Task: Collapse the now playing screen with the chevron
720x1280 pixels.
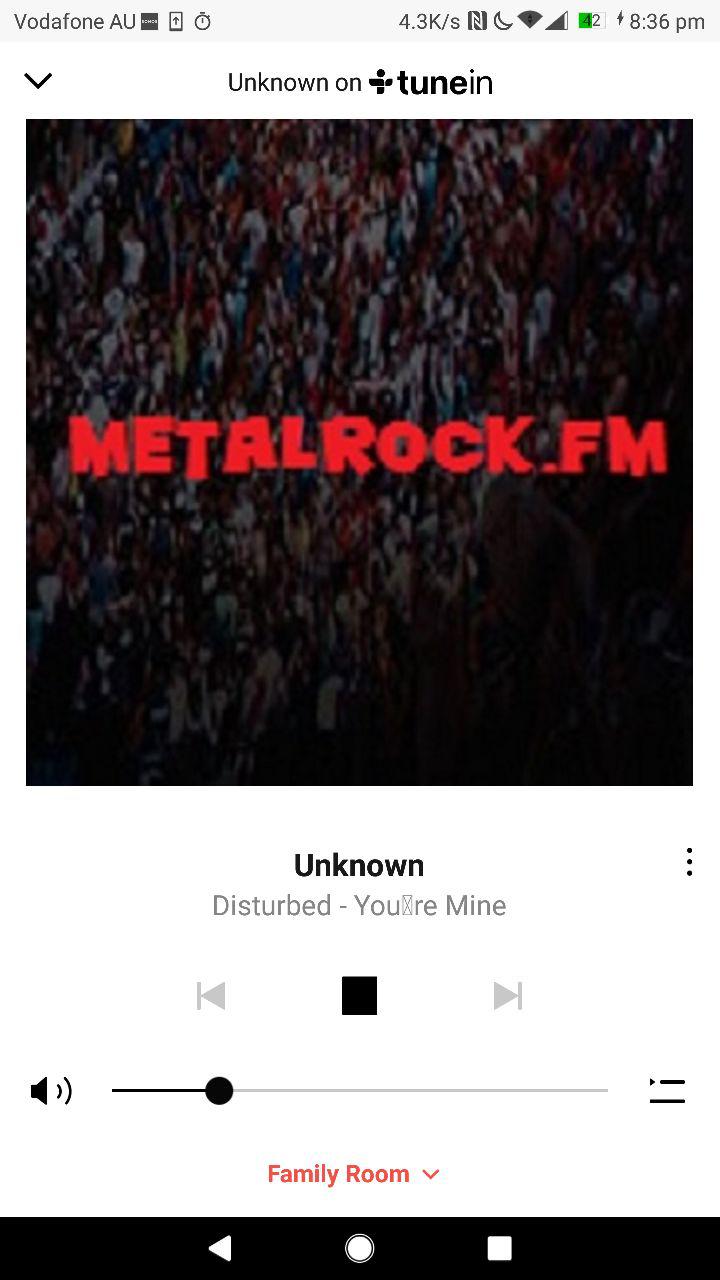Action: 38,81
